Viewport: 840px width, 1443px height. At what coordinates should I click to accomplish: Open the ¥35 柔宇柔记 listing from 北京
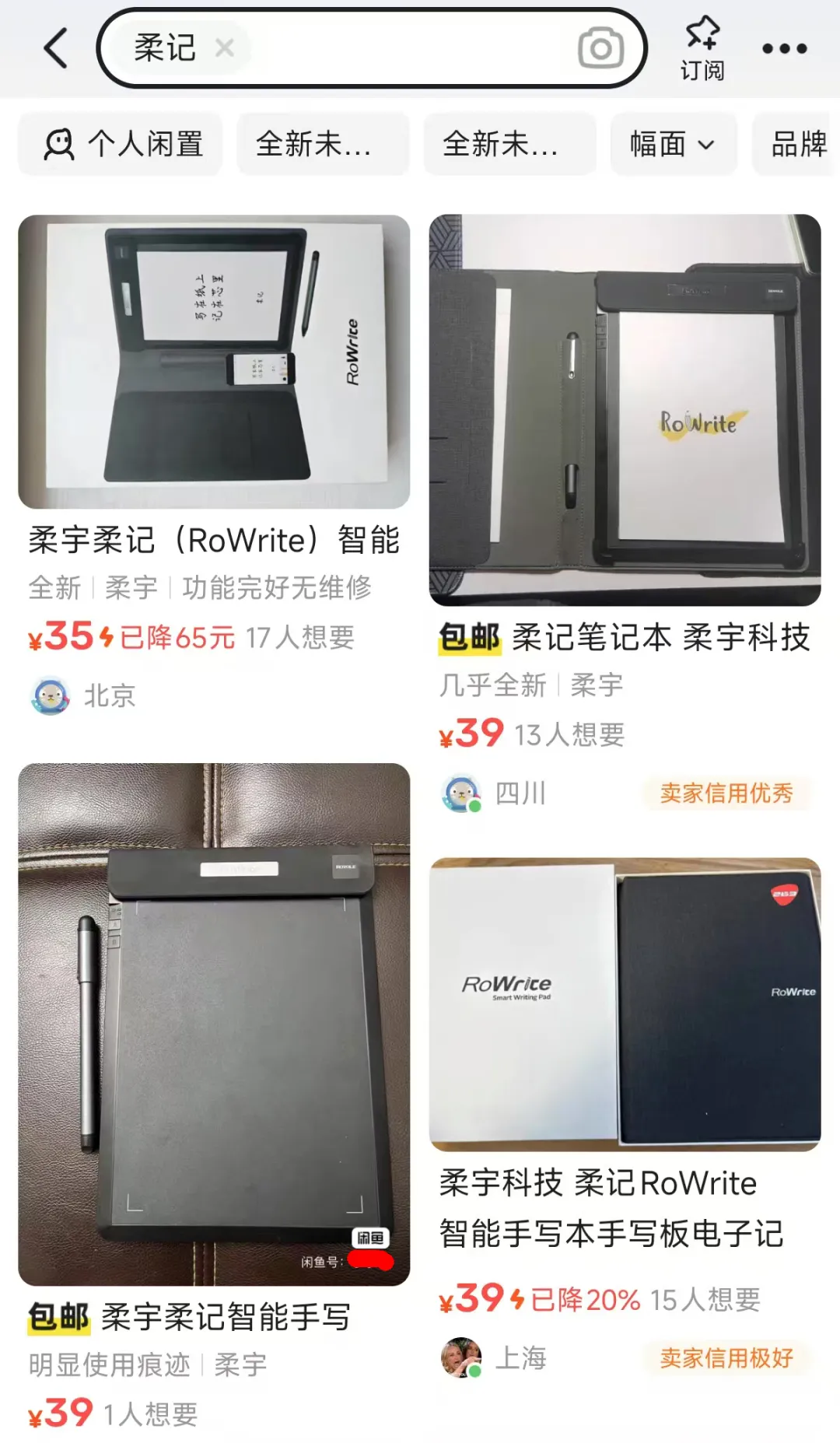[x=214, y=363]
